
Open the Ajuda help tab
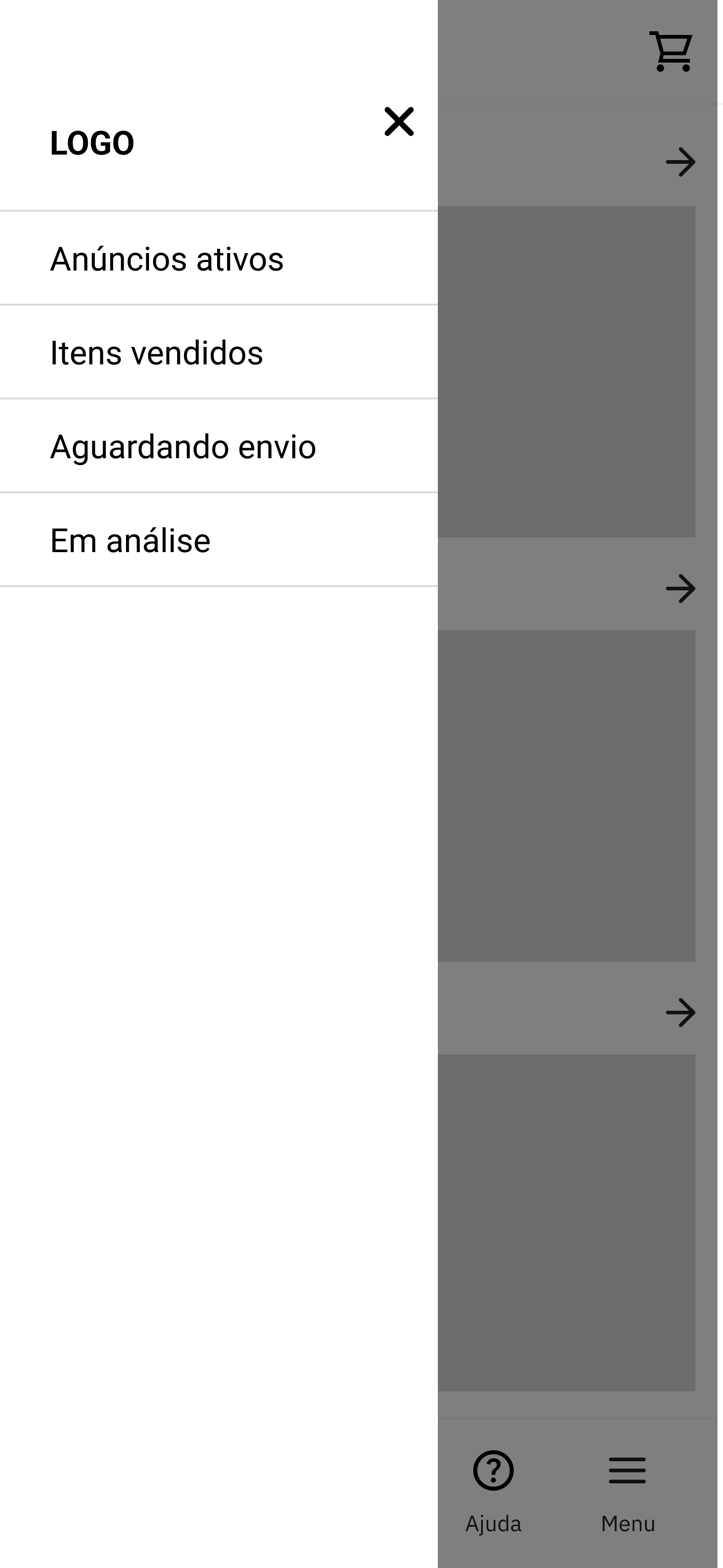493,1489
